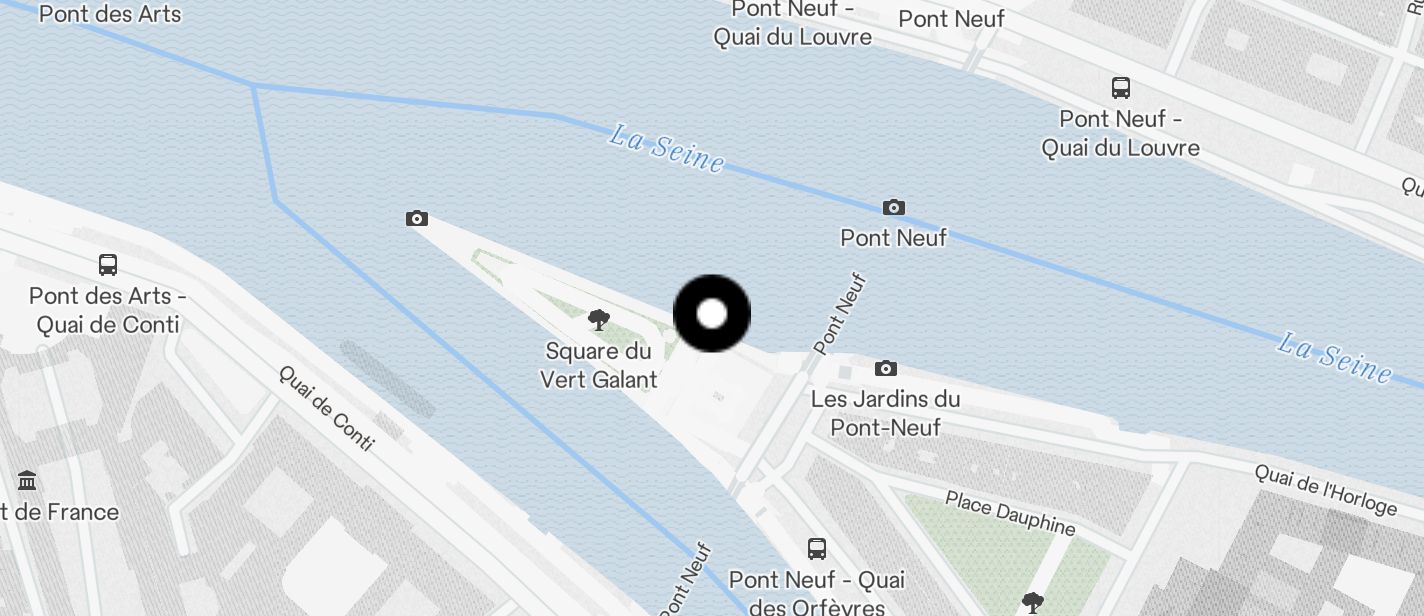Open the museum icon for Institut de France
The height and width of the screenshot is (616, 1424).
pyautogui.click(x=27, y=481)
